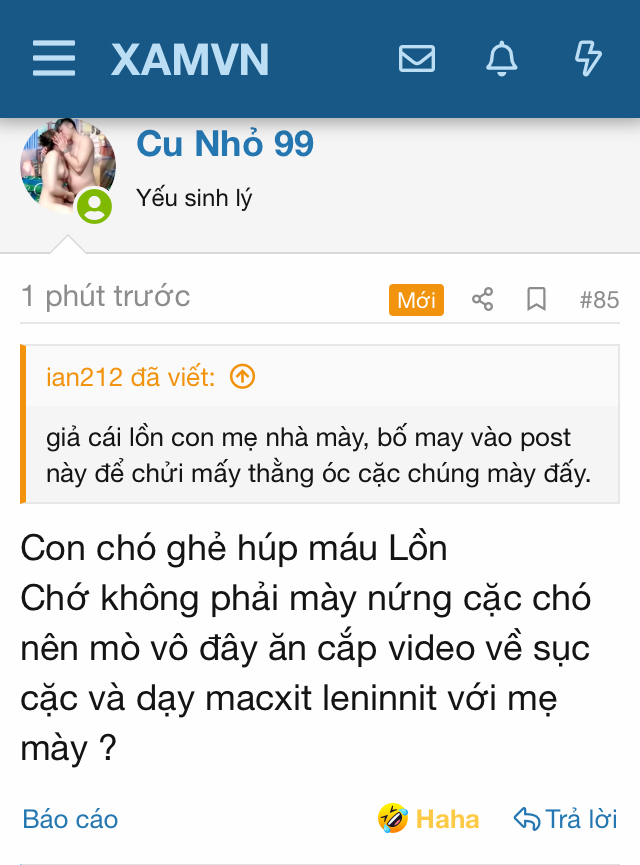This screenshot has height=865, width=640.
Task: Open the lightning bolt new posts icon
Action: coord(588,59)
